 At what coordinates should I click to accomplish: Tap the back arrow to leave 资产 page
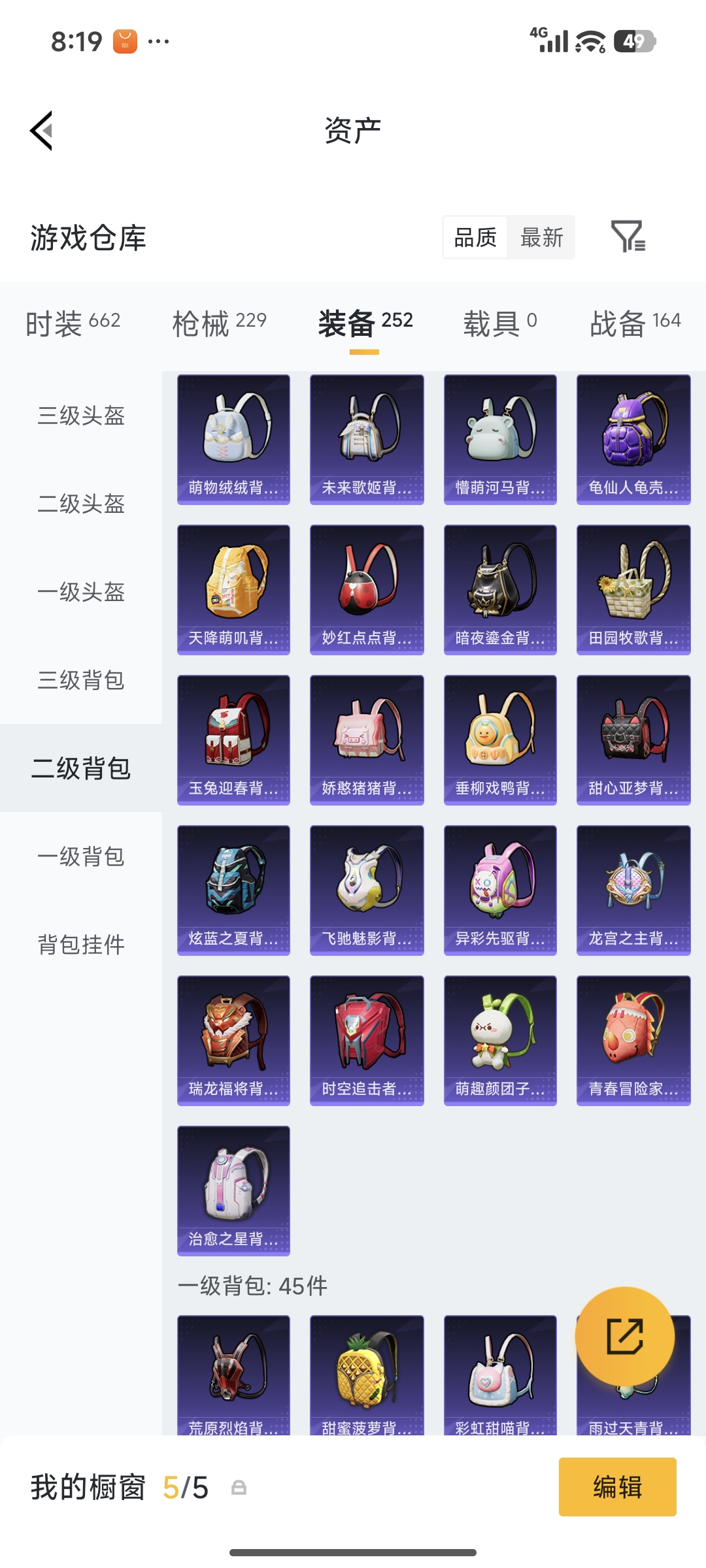pos(41,129)
